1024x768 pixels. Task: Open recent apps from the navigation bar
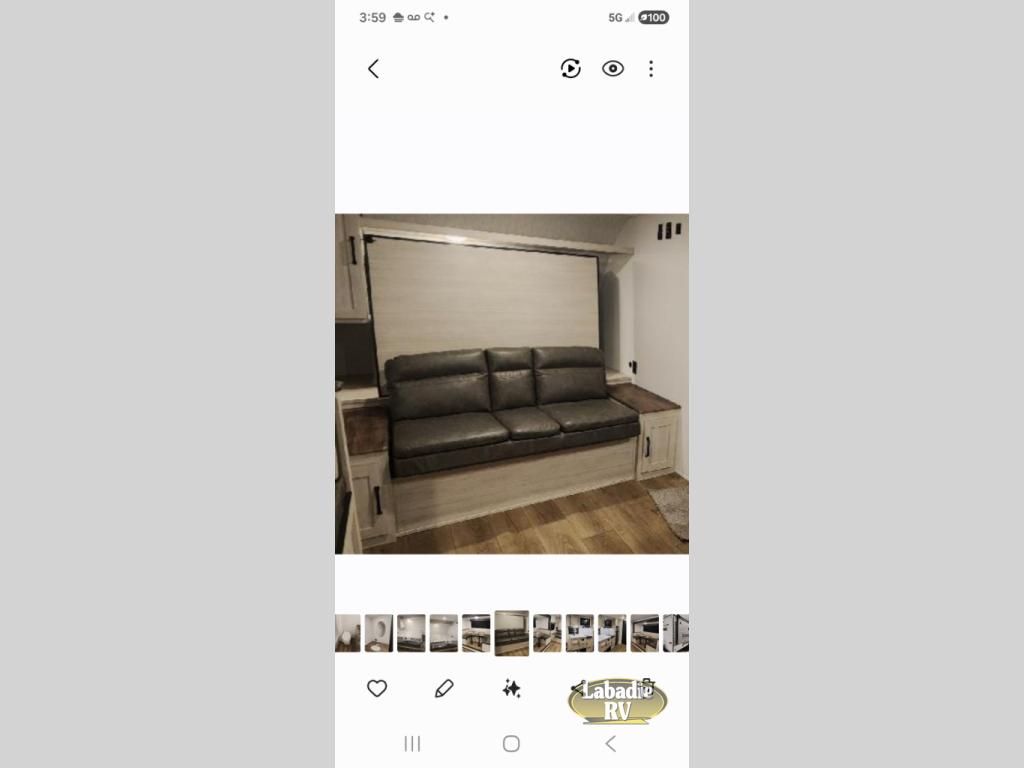[x=412, y=743]
